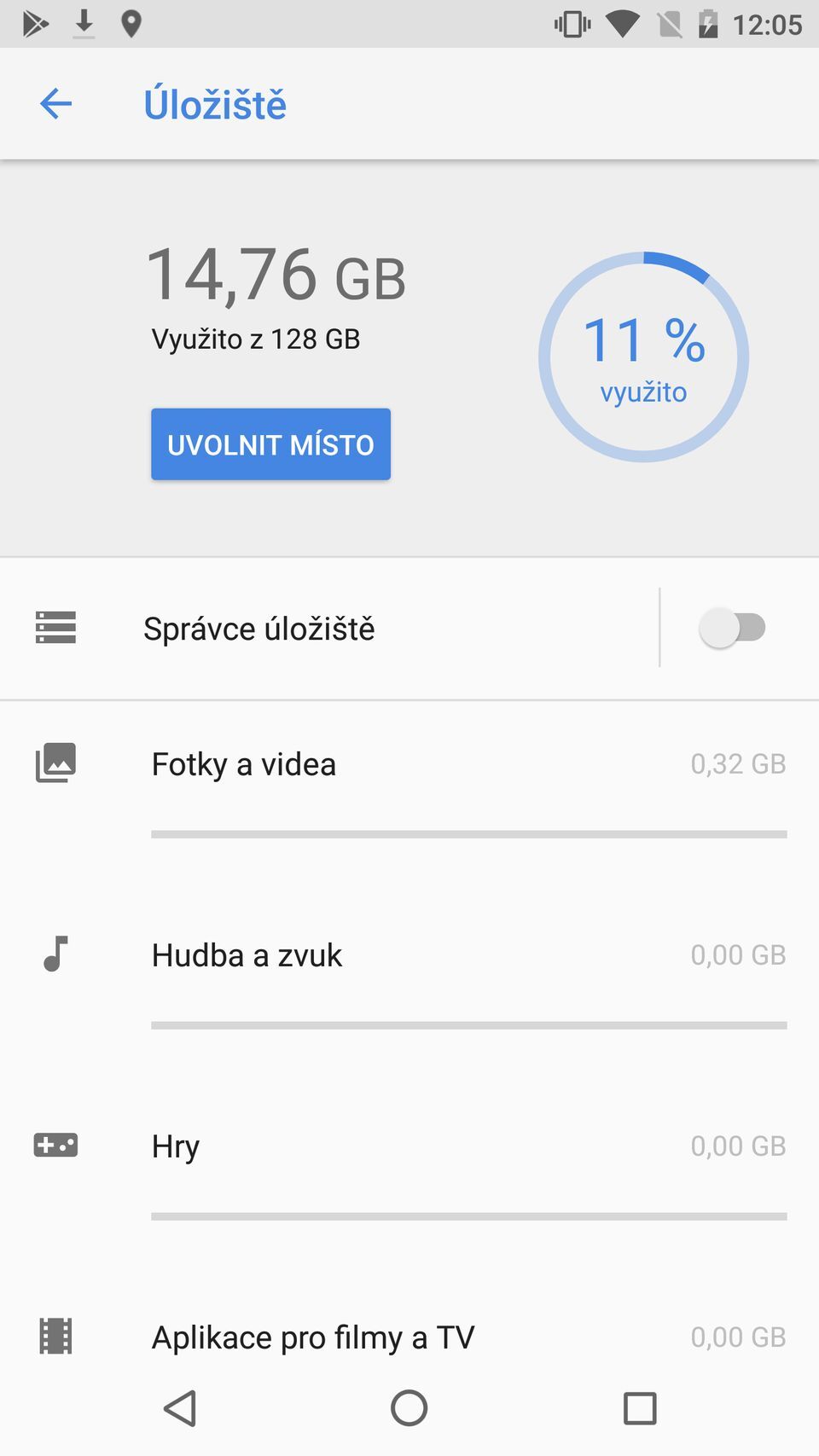Tap the download notification icon
This screenshot has height=1456, width=819.
(x=83, y=23)
